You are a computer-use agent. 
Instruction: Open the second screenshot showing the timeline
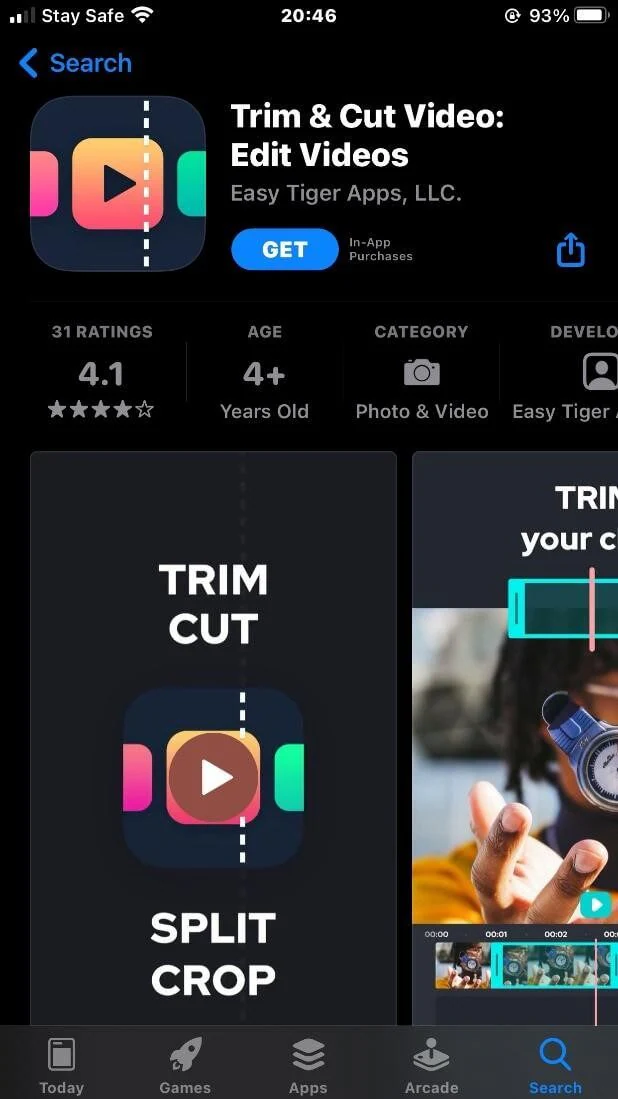[515, 740]
